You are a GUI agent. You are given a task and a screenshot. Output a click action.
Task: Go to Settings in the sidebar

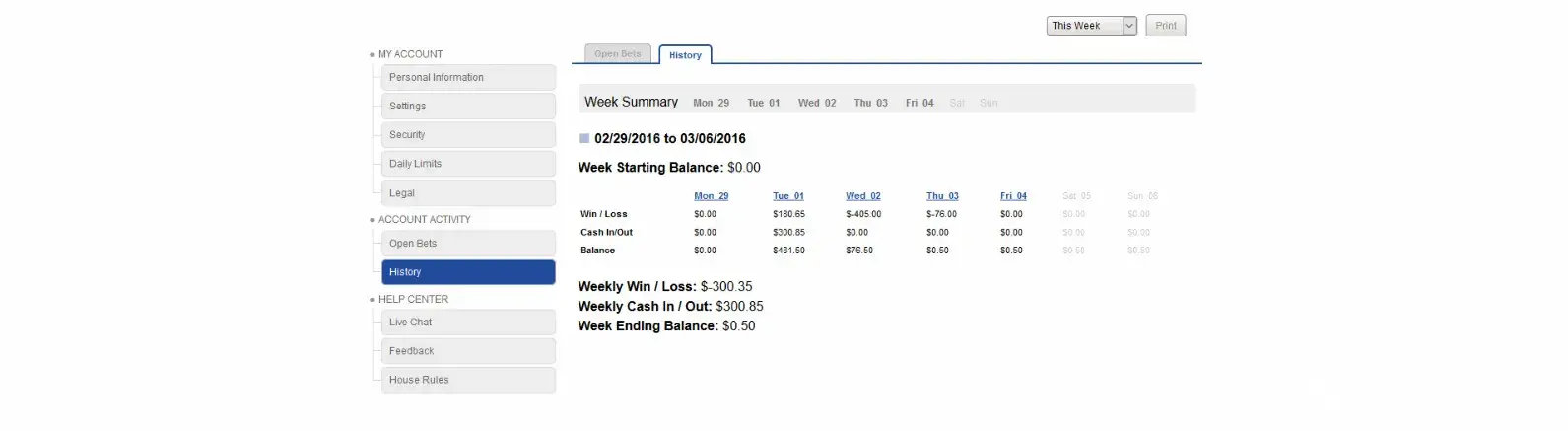468,106
